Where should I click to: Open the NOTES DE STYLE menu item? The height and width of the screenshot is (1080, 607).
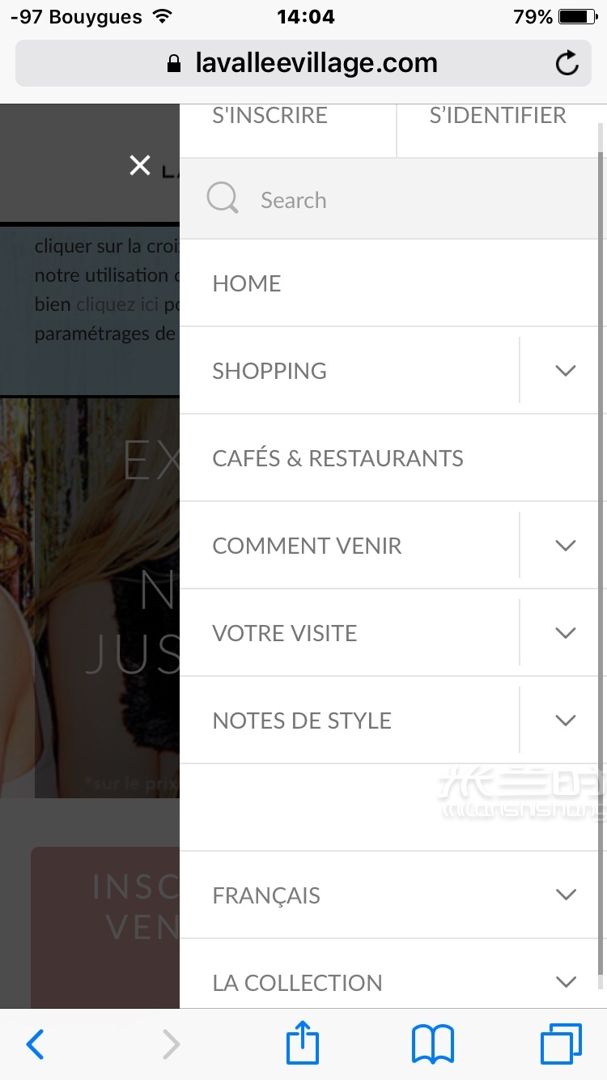click(302, 721)
